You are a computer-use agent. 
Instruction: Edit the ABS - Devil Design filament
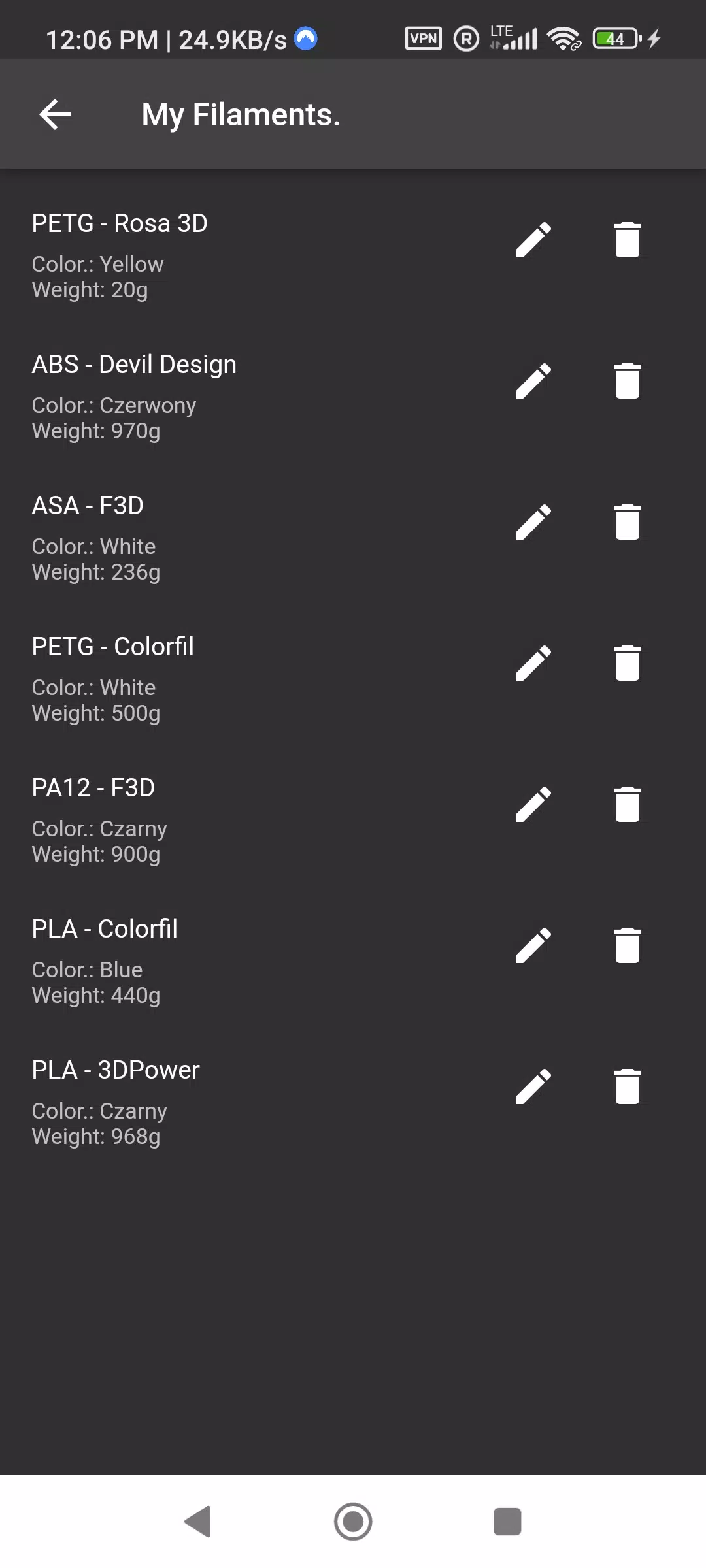pos(533,381)
